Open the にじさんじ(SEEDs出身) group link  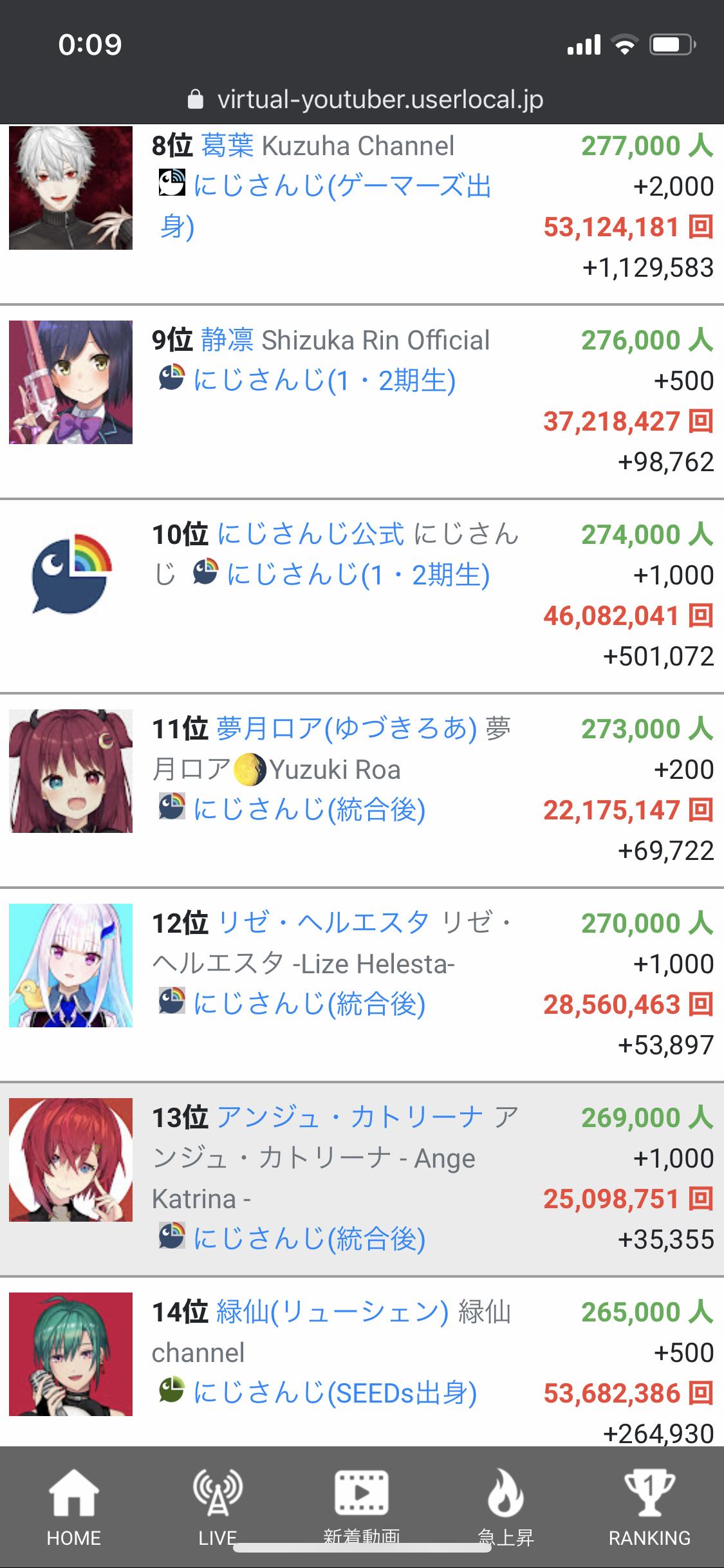335,1392
